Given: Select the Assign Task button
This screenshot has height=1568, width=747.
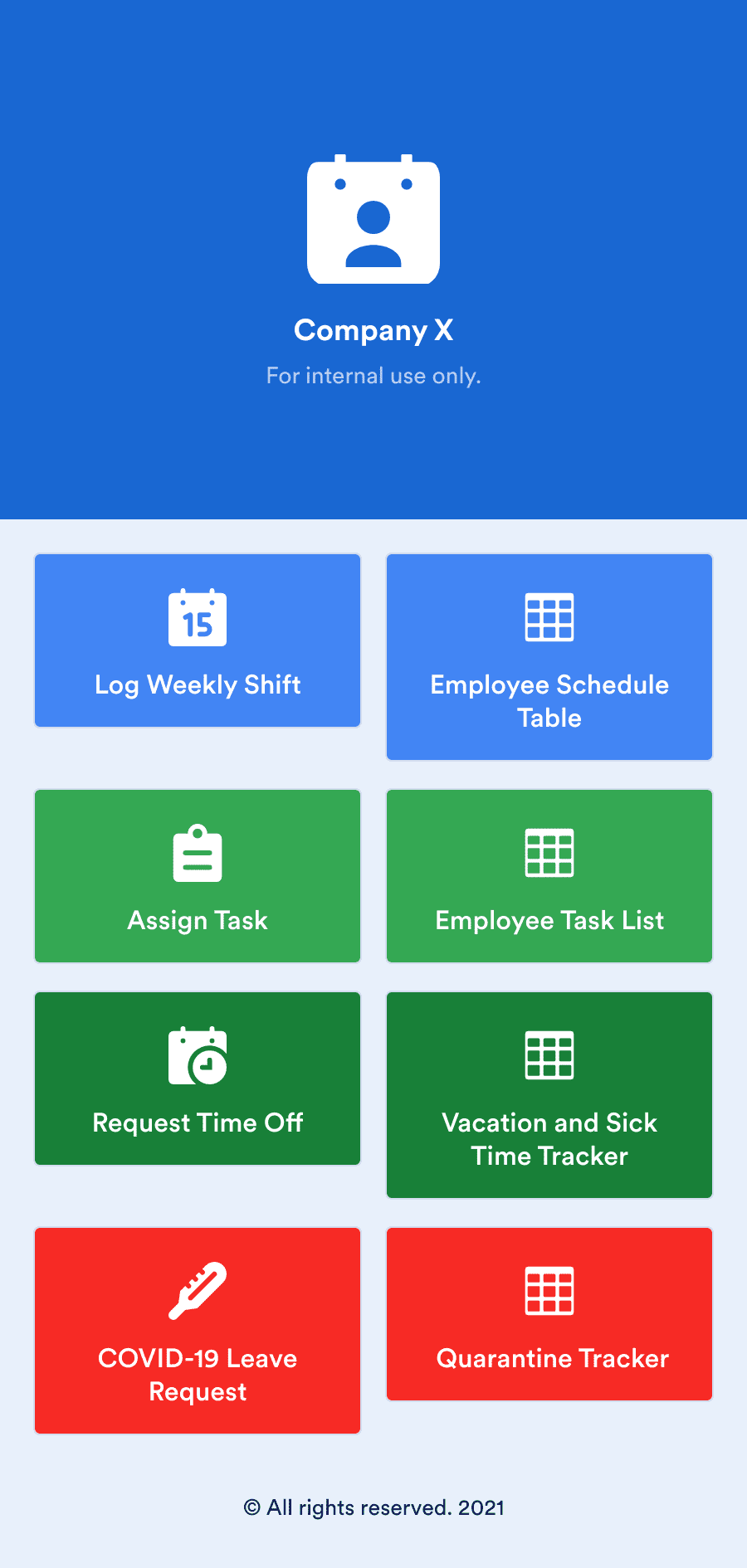Looking at the screenshot, I should click(198, 876).
